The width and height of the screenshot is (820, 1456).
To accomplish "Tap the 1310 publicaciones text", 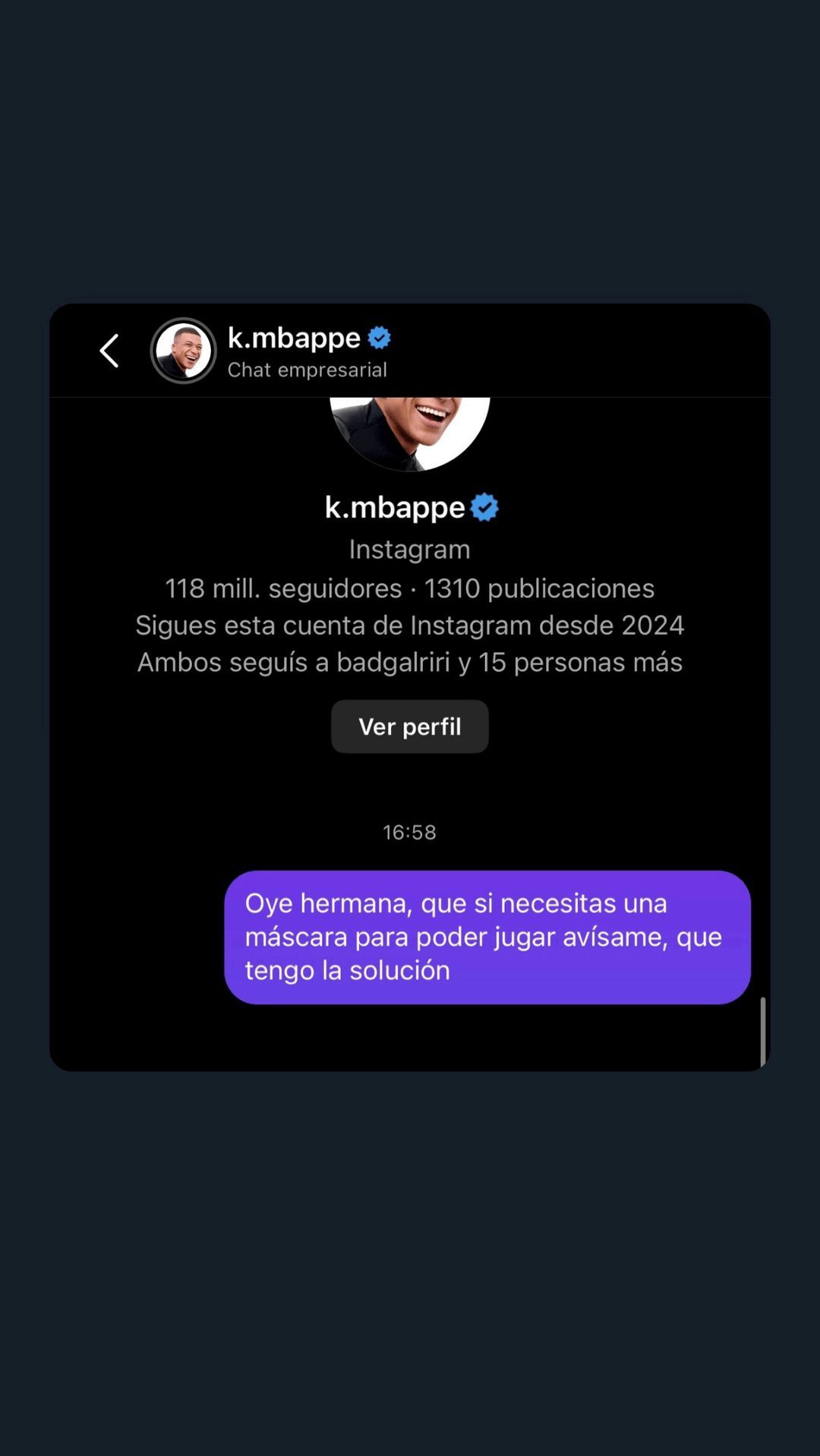I will click(x=539, y=588).
